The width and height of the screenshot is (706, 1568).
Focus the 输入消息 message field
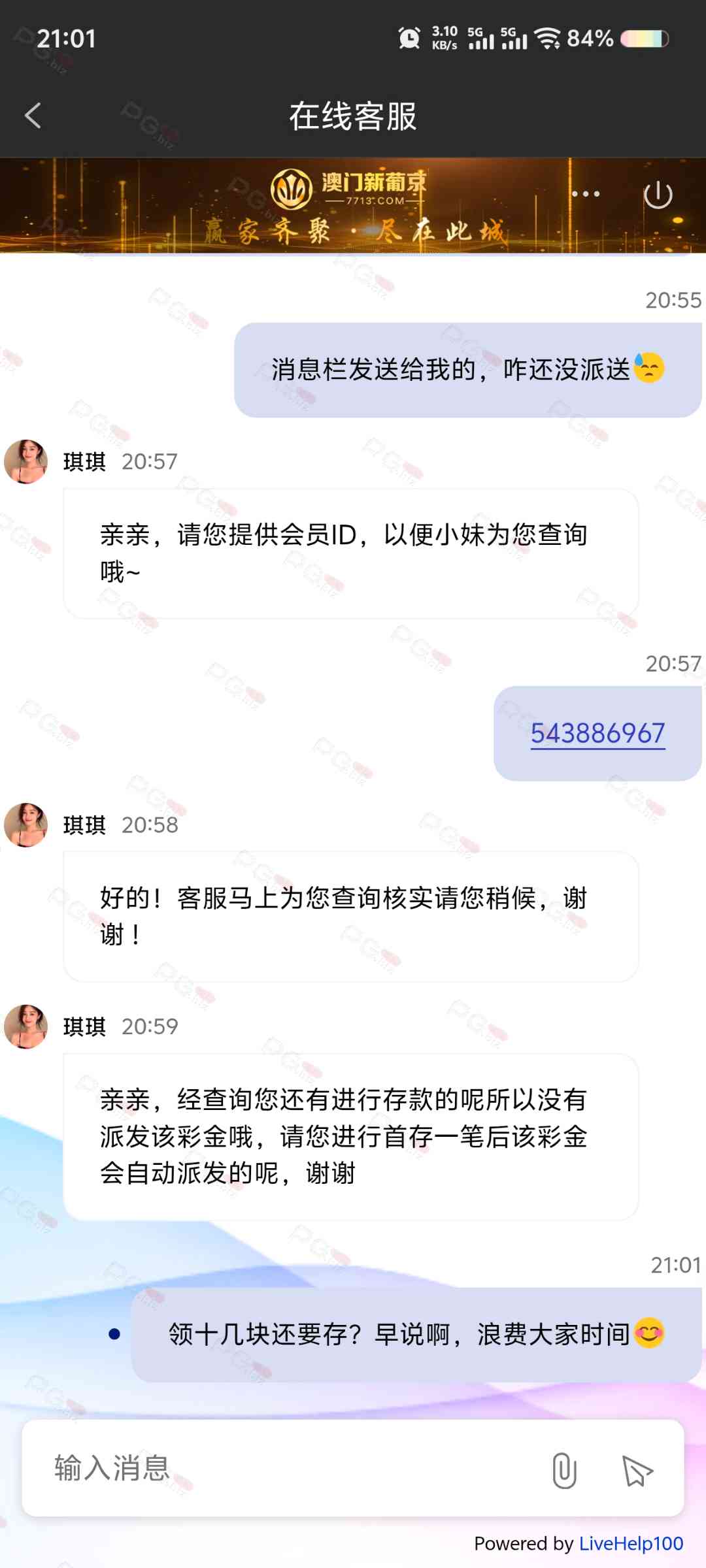(x=288, y=1468)
